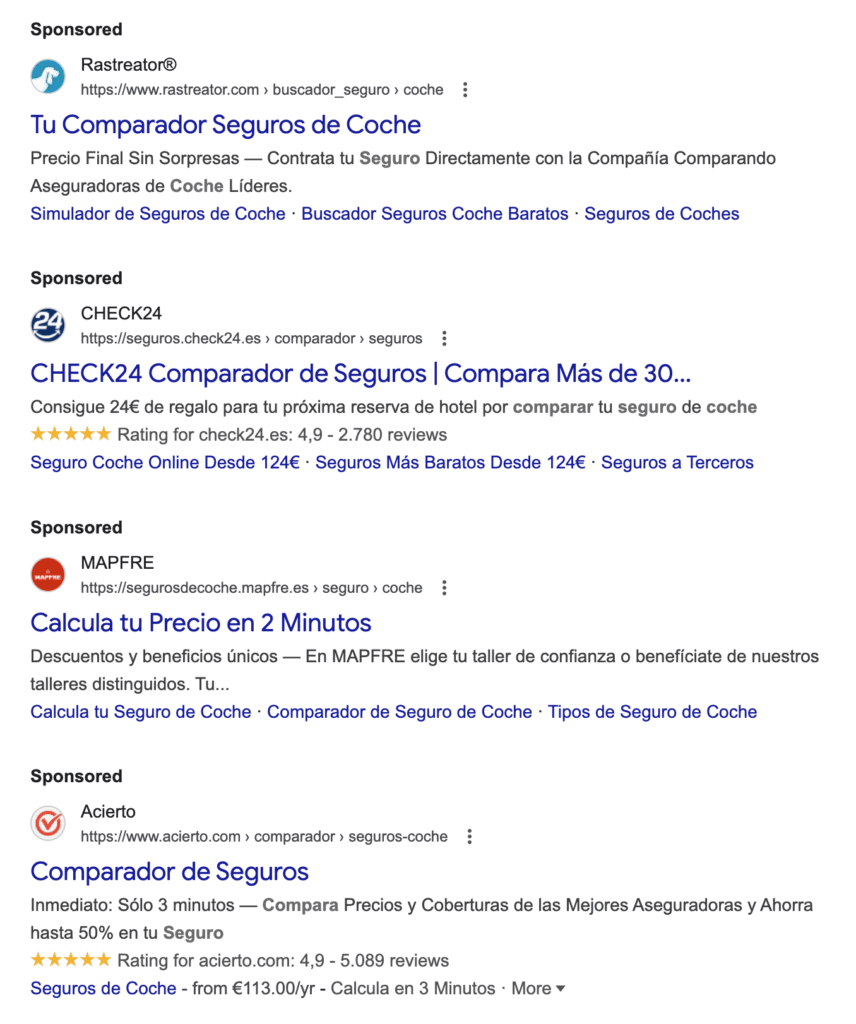
Task: Open Rastreator ad's three-dot options
Action: (465, 90)
